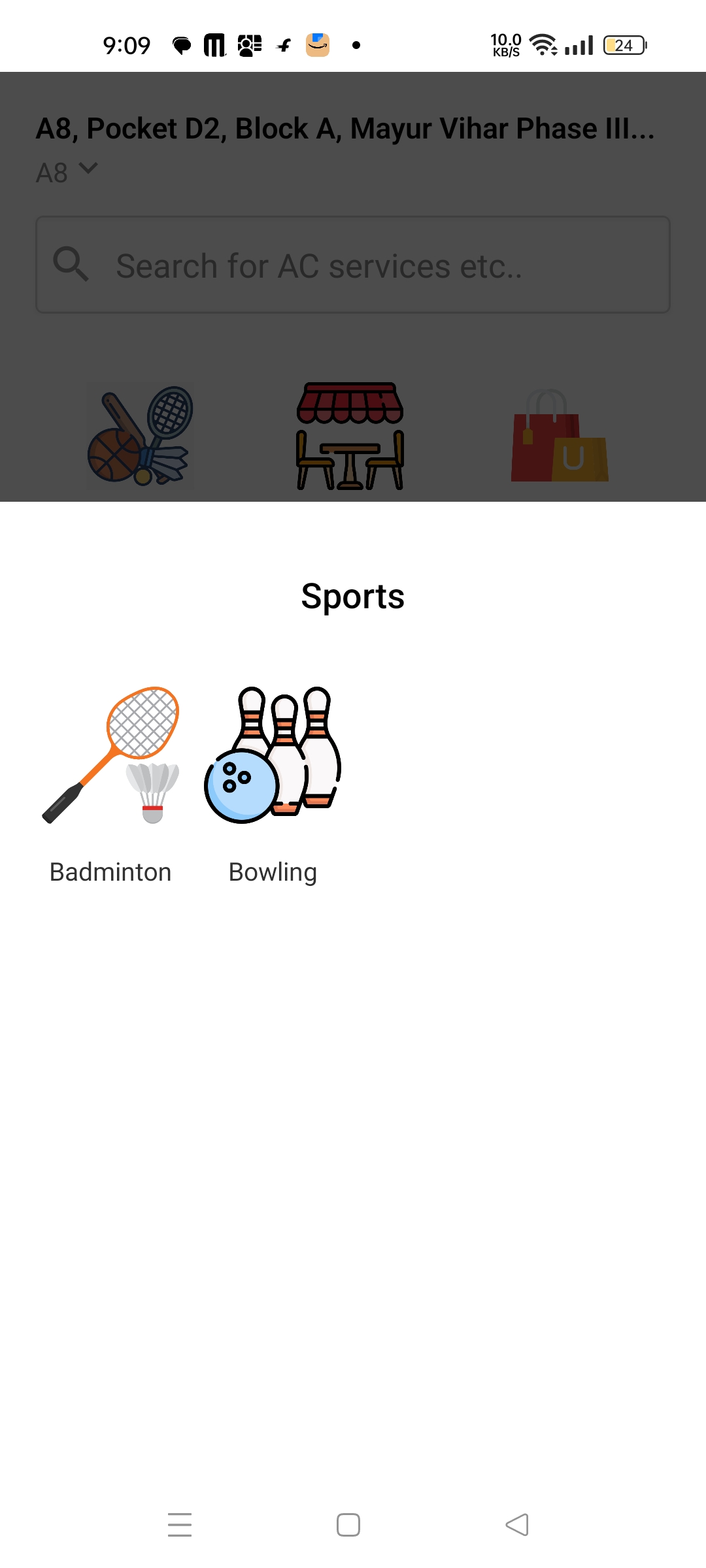Choose Bowling from the Sports sheet
This screenshot has height=1568, width=706.
click(x=273, y=784)
